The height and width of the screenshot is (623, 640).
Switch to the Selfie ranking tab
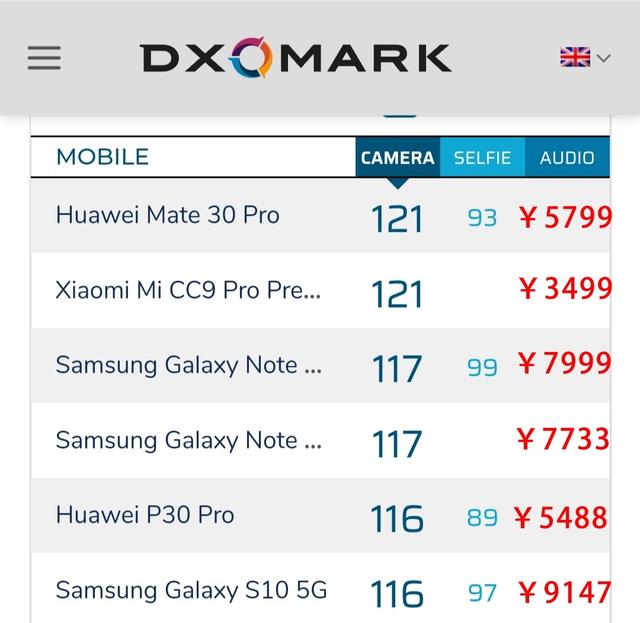tap(482, 158)
